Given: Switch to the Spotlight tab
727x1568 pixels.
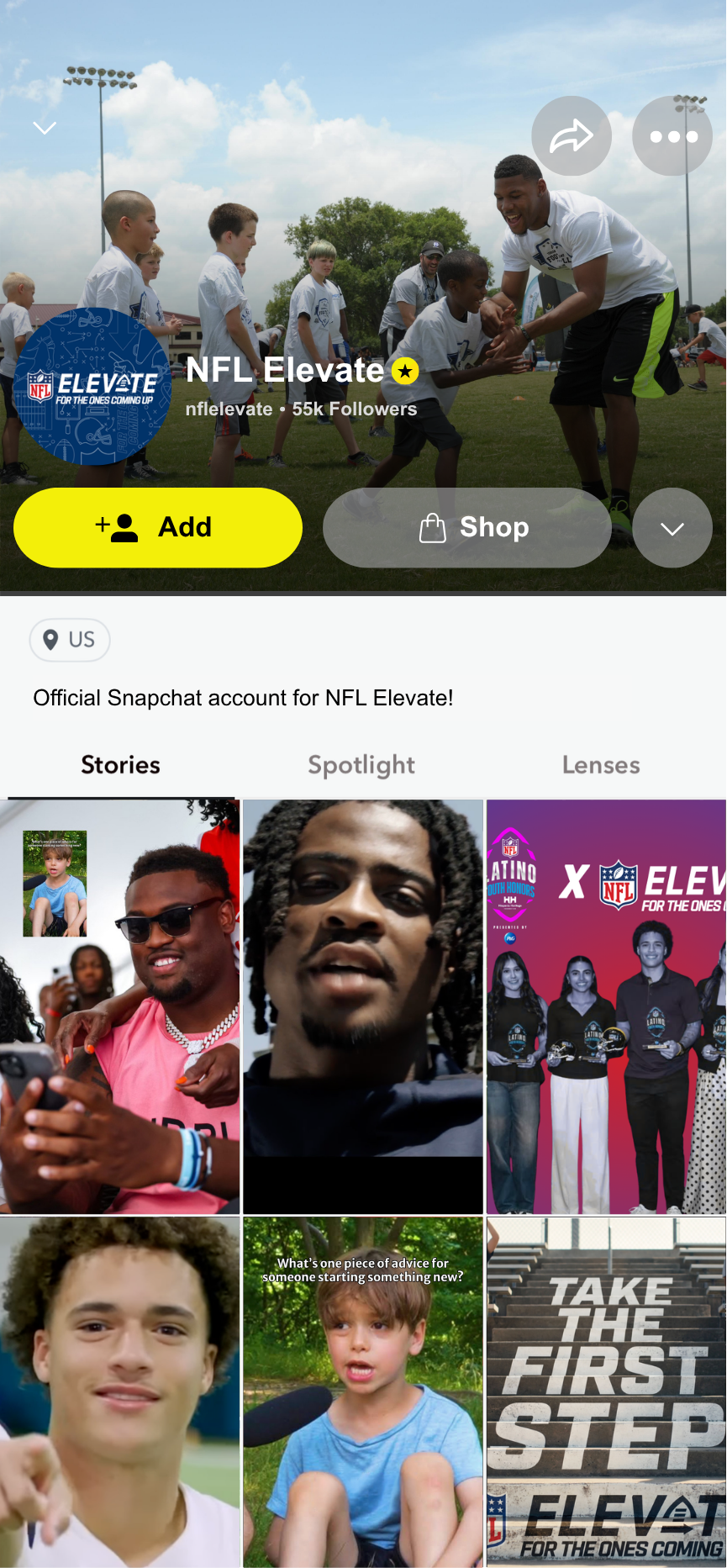Looking at the screenshot, I should coord(361,765).
